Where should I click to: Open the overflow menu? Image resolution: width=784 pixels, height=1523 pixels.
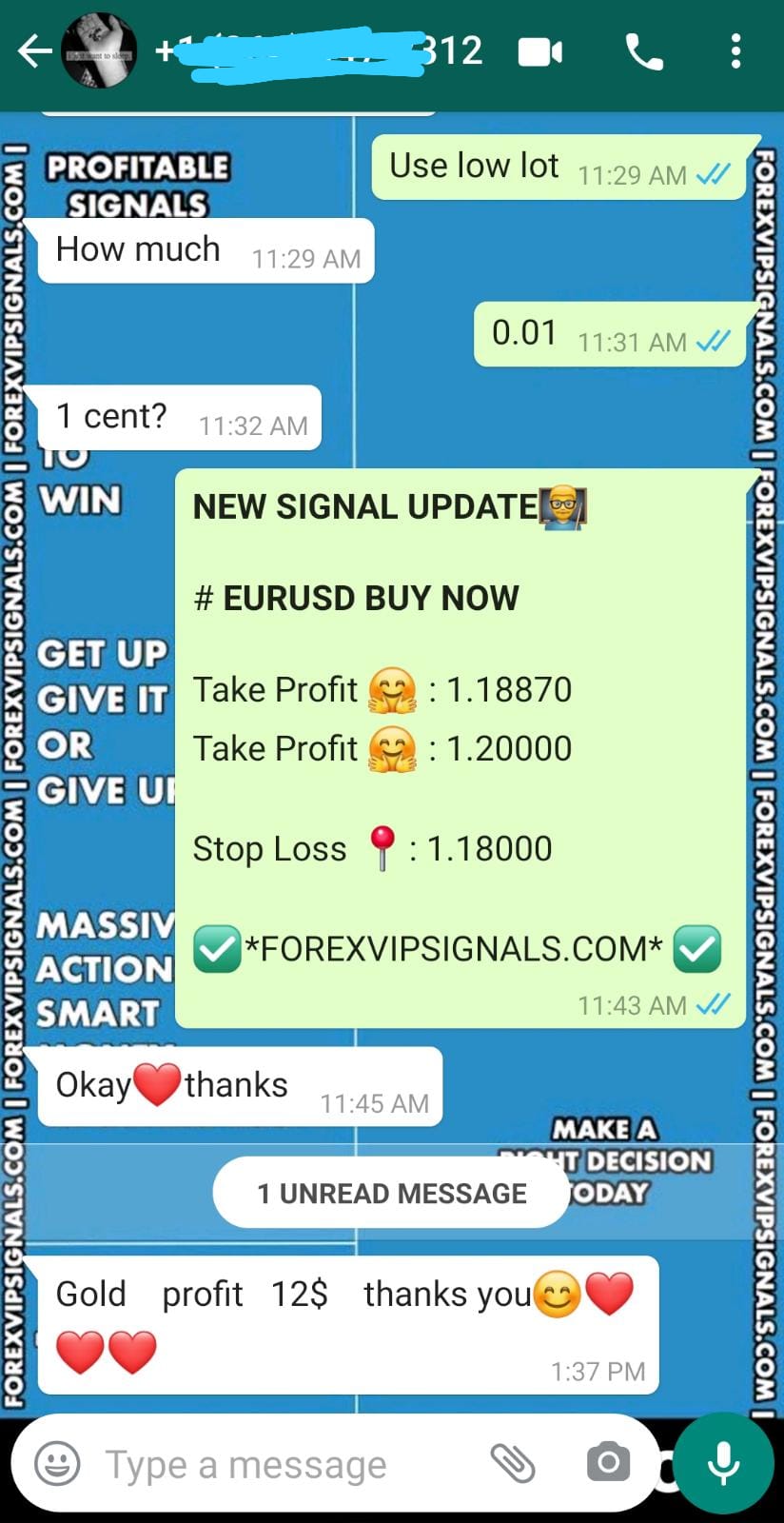pos(735,52)
